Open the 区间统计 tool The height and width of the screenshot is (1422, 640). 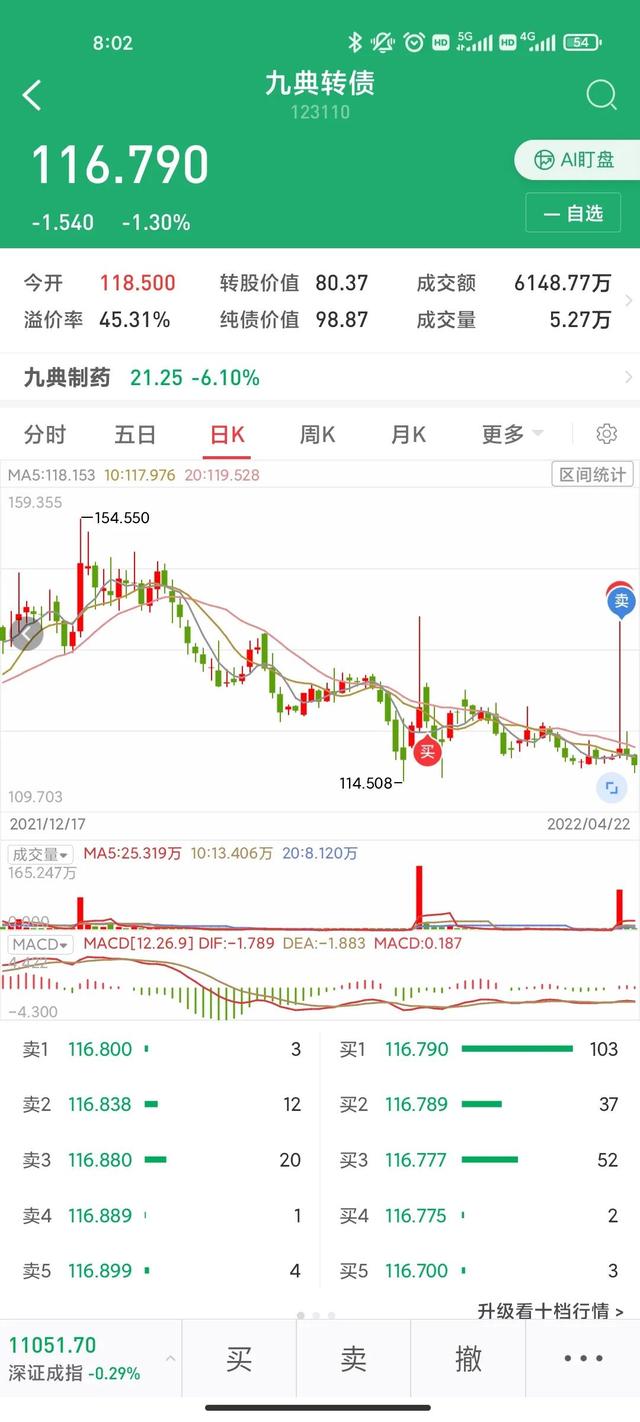pos(592,474)
